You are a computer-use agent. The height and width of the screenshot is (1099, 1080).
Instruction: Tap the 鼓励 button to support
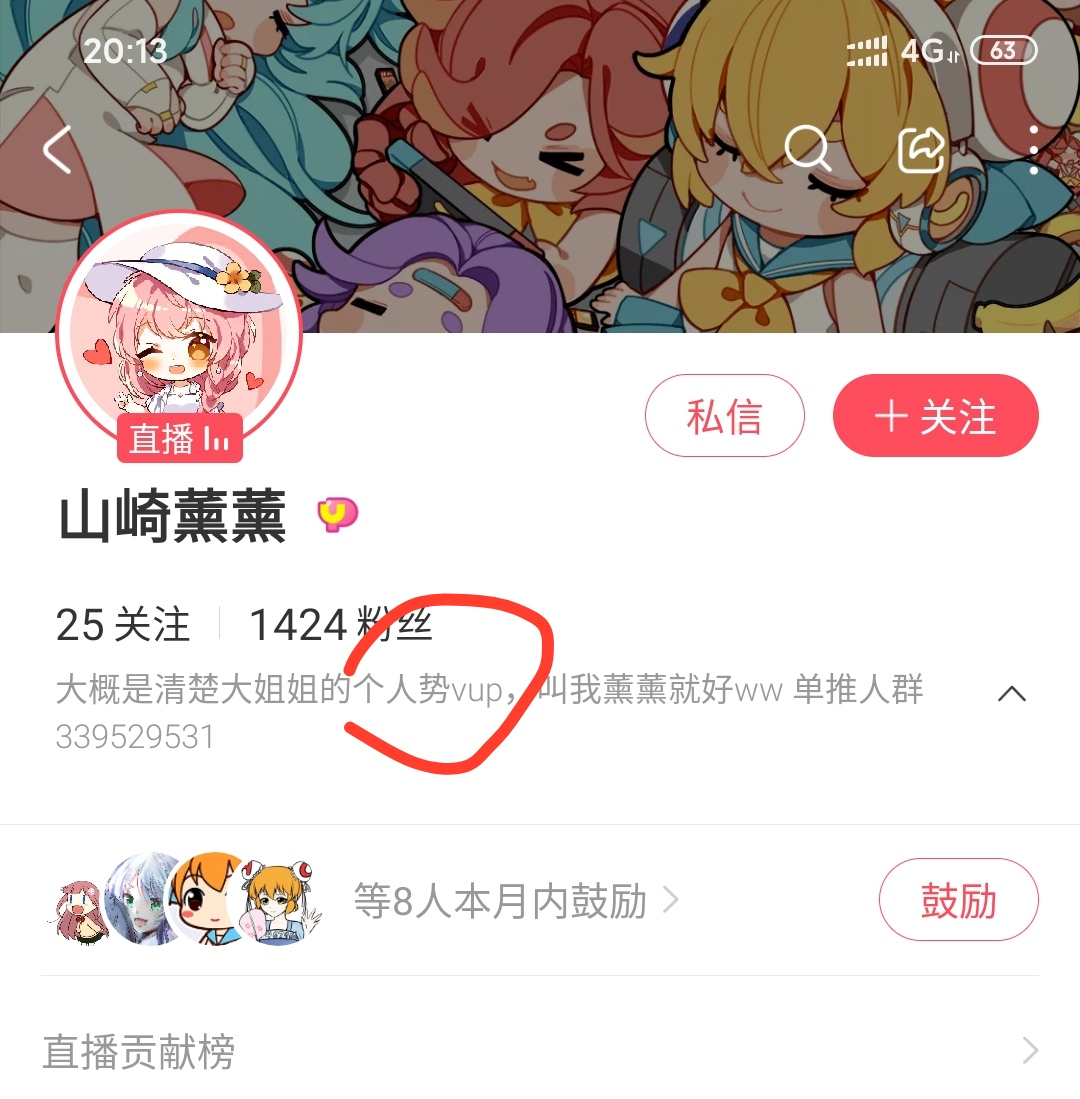click(958, 900)
